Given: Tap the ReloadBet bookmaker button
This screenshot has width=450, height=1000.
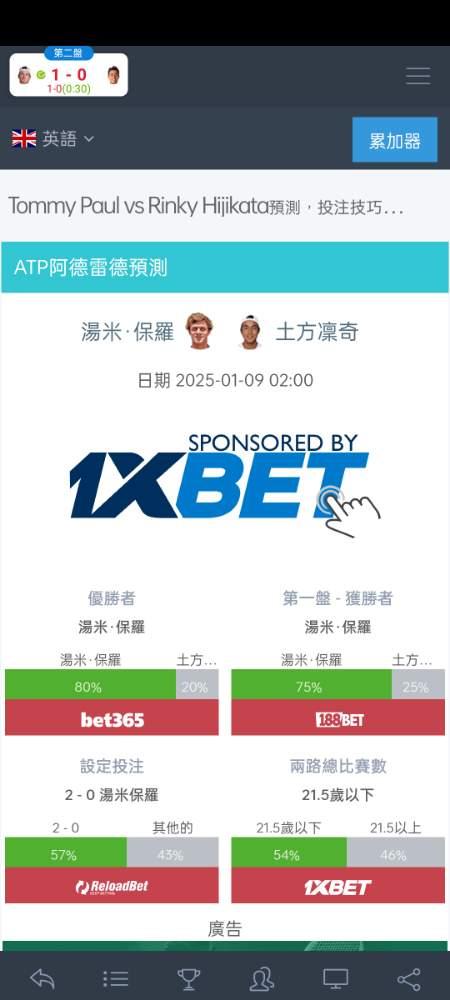Looking at the screenshot, I should pos(112,885).
